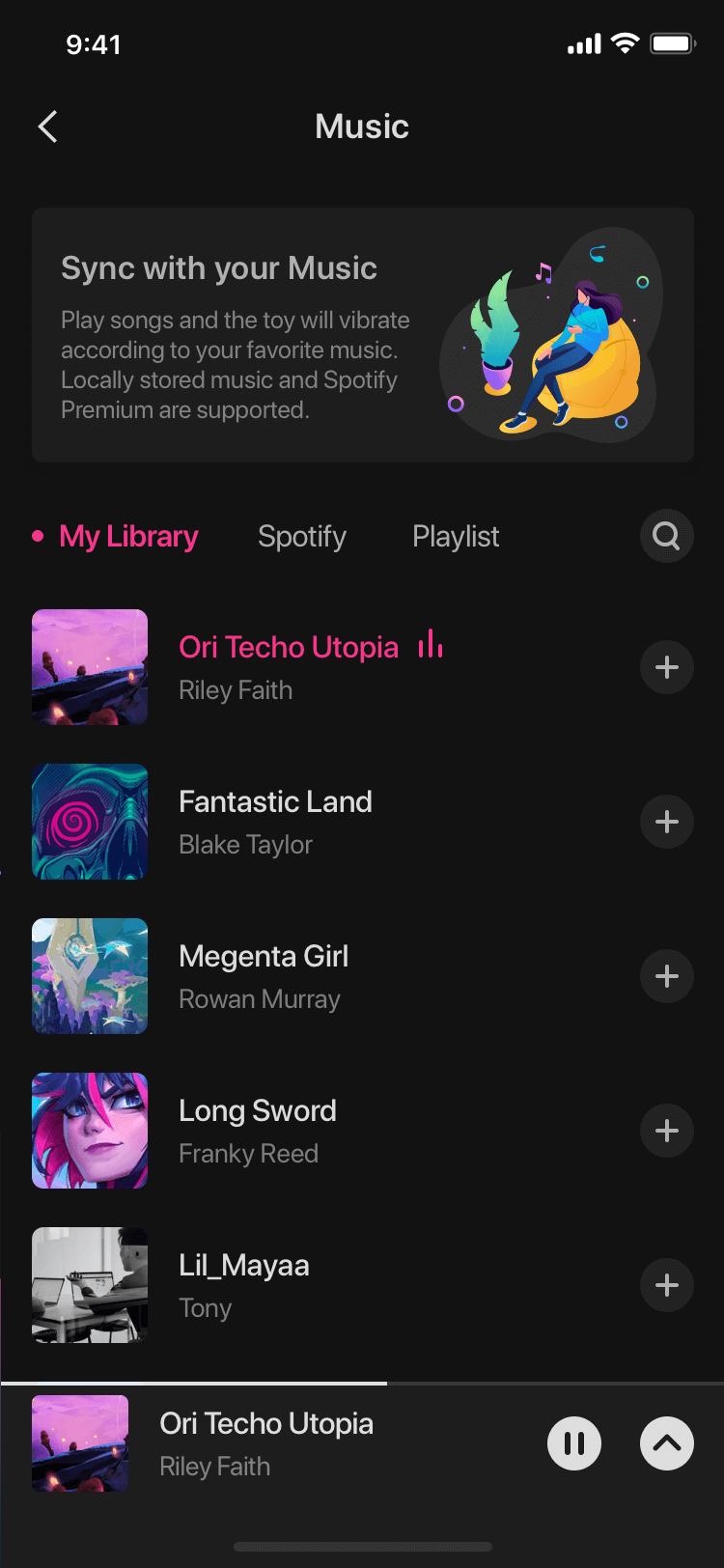Pause the currently playing song
The image size is (724, 1568).
pos(574,1443)
